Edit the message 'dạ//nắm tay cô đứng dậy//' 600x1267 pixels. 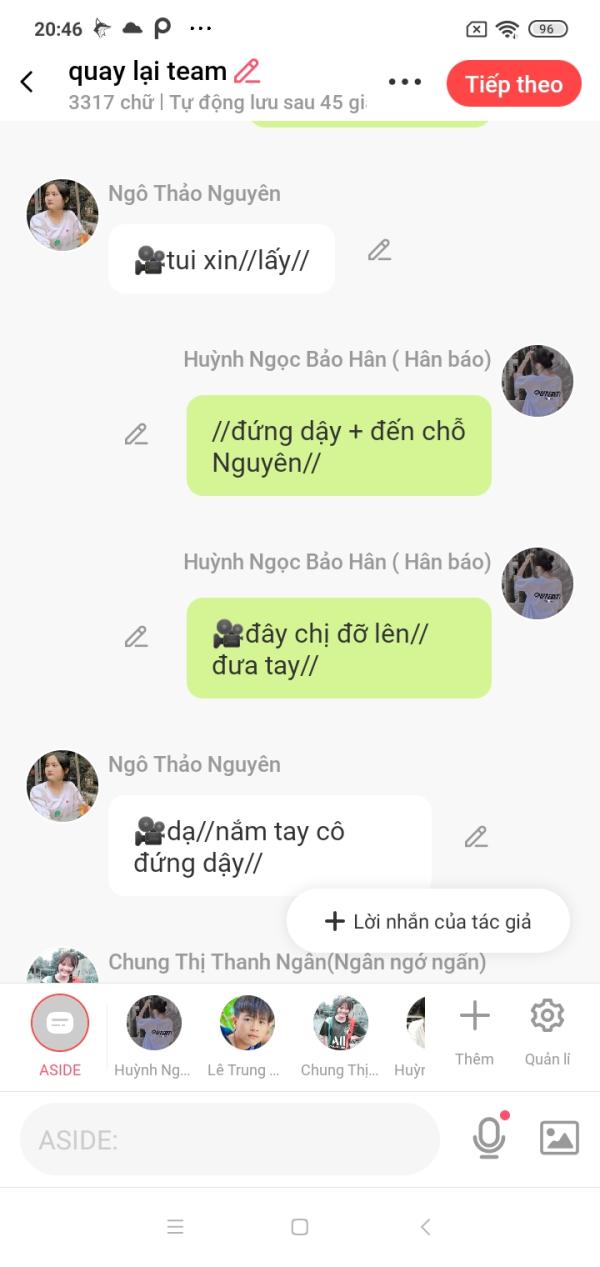tap(476, 837)
